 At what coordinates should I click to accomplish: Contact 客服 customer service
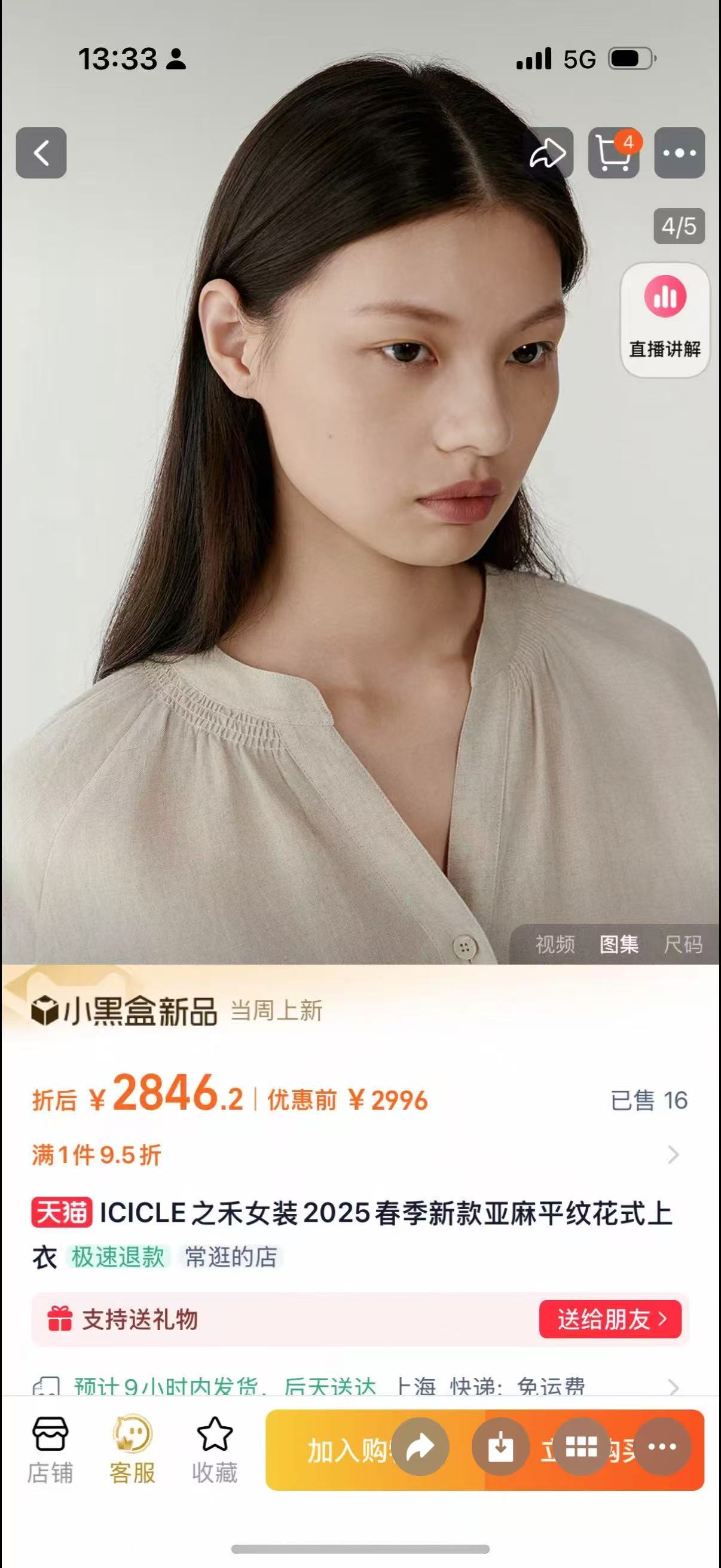coord(132,1451)
